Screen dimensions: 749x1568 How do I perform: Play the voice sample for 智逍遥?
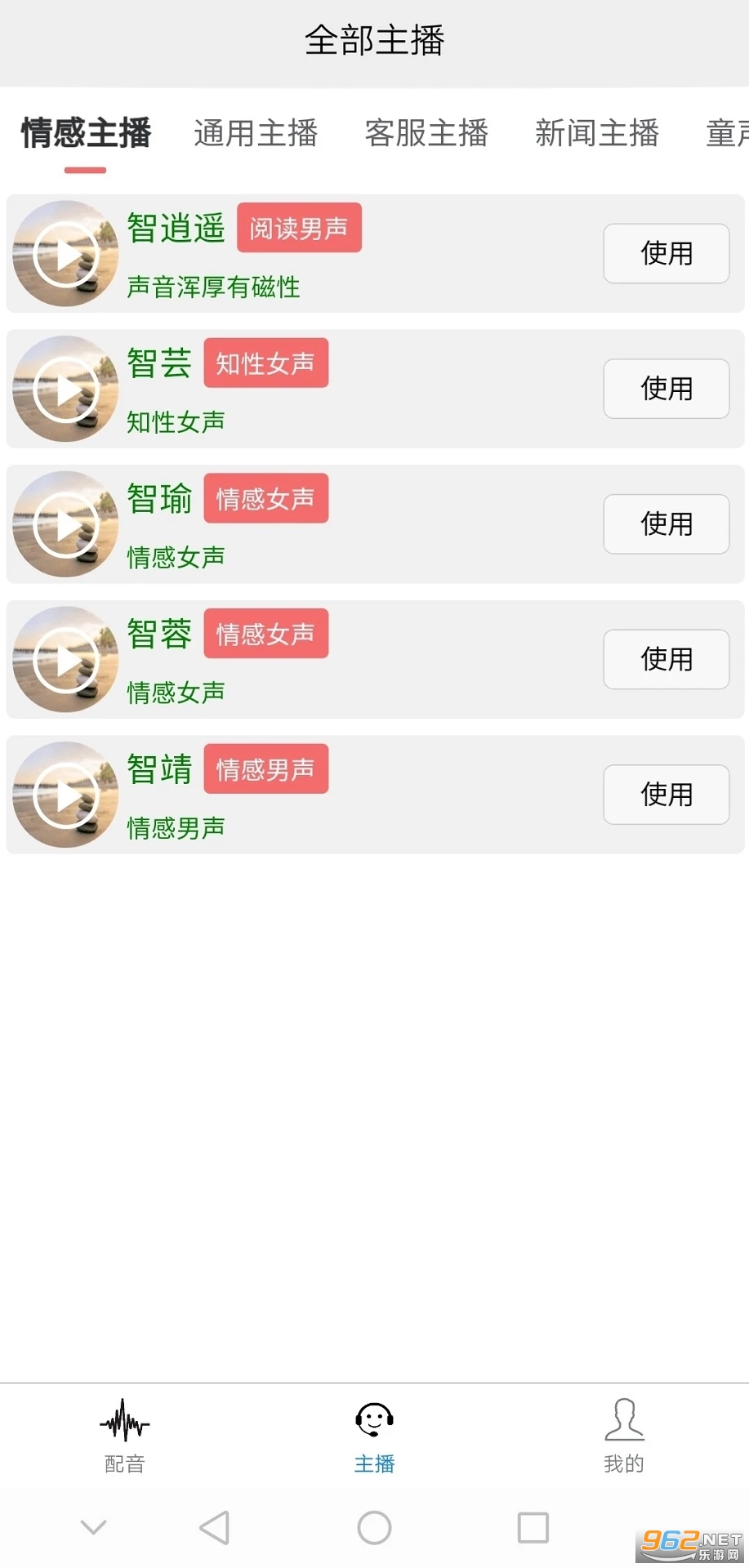click(65, 254)
